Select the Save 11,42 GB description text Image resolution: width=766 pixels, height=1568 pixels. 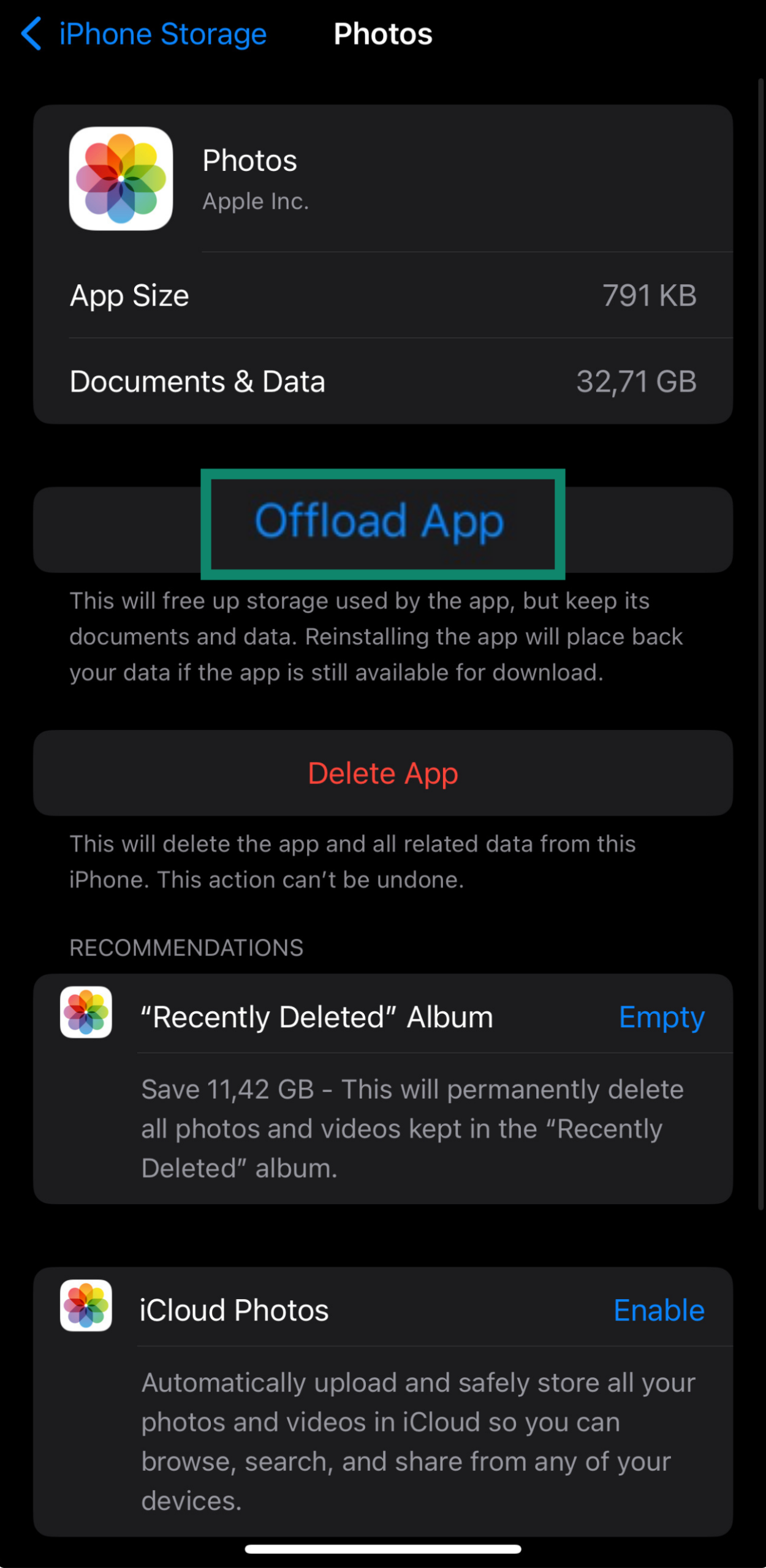412,1128
